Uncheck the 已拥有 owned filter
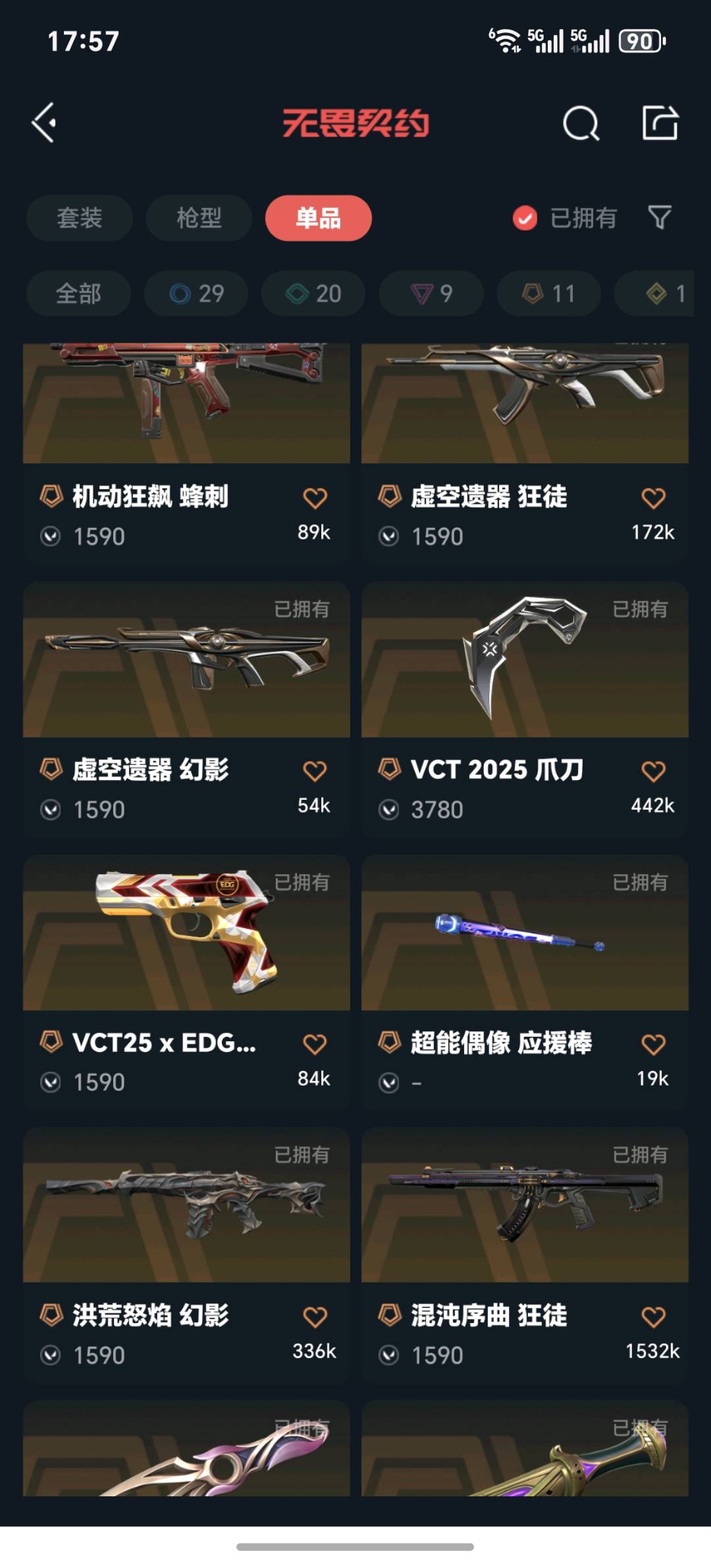 pos(525,218)
